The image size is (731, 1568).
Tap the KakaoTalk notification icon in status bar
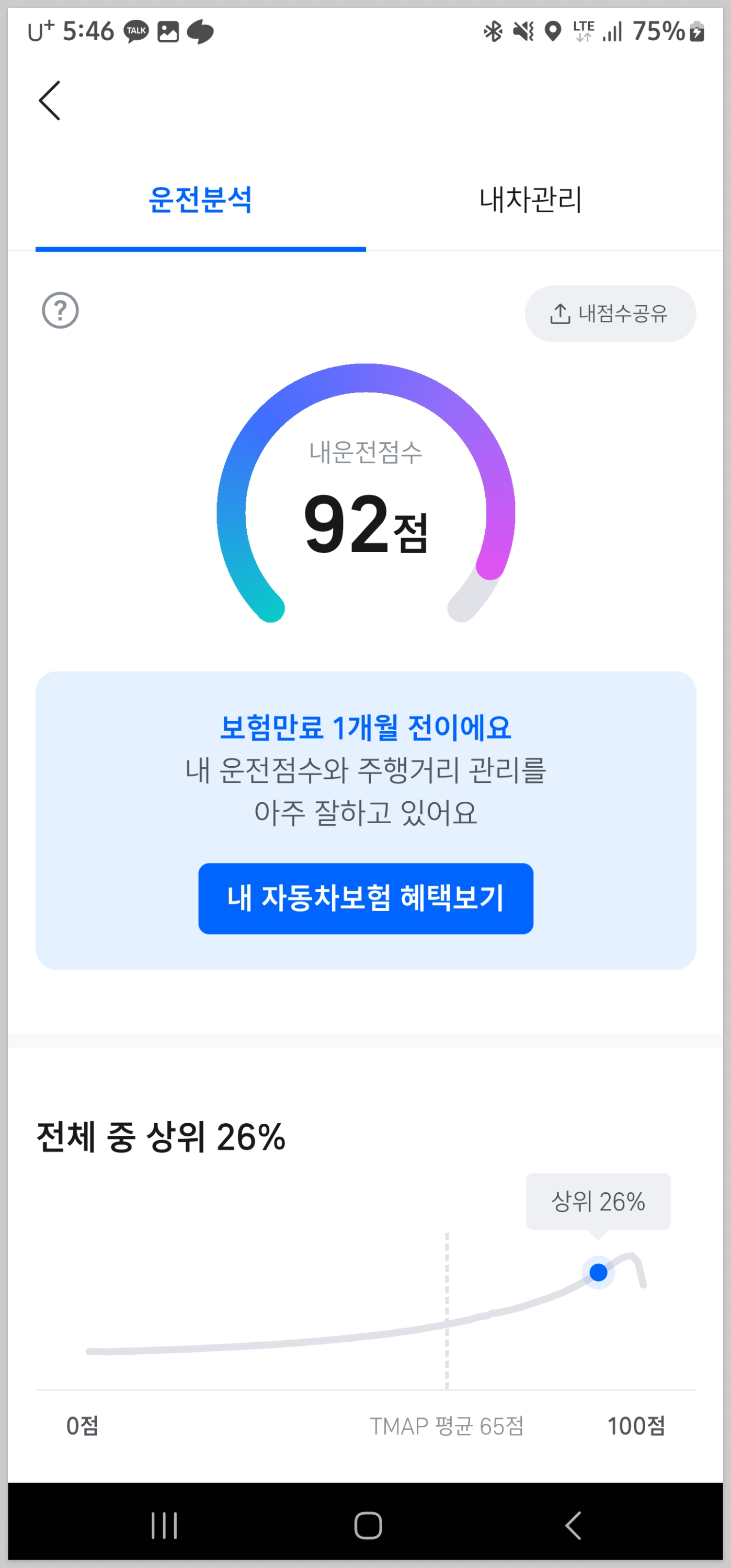[x=136, y=32]
